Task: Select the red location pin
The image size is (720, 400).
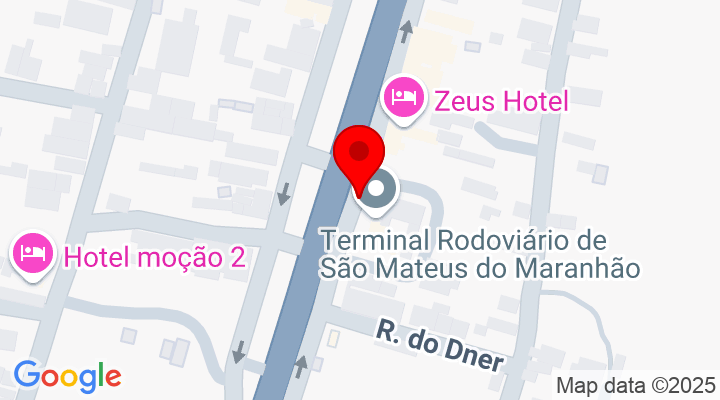Action: tap(359, 155)
